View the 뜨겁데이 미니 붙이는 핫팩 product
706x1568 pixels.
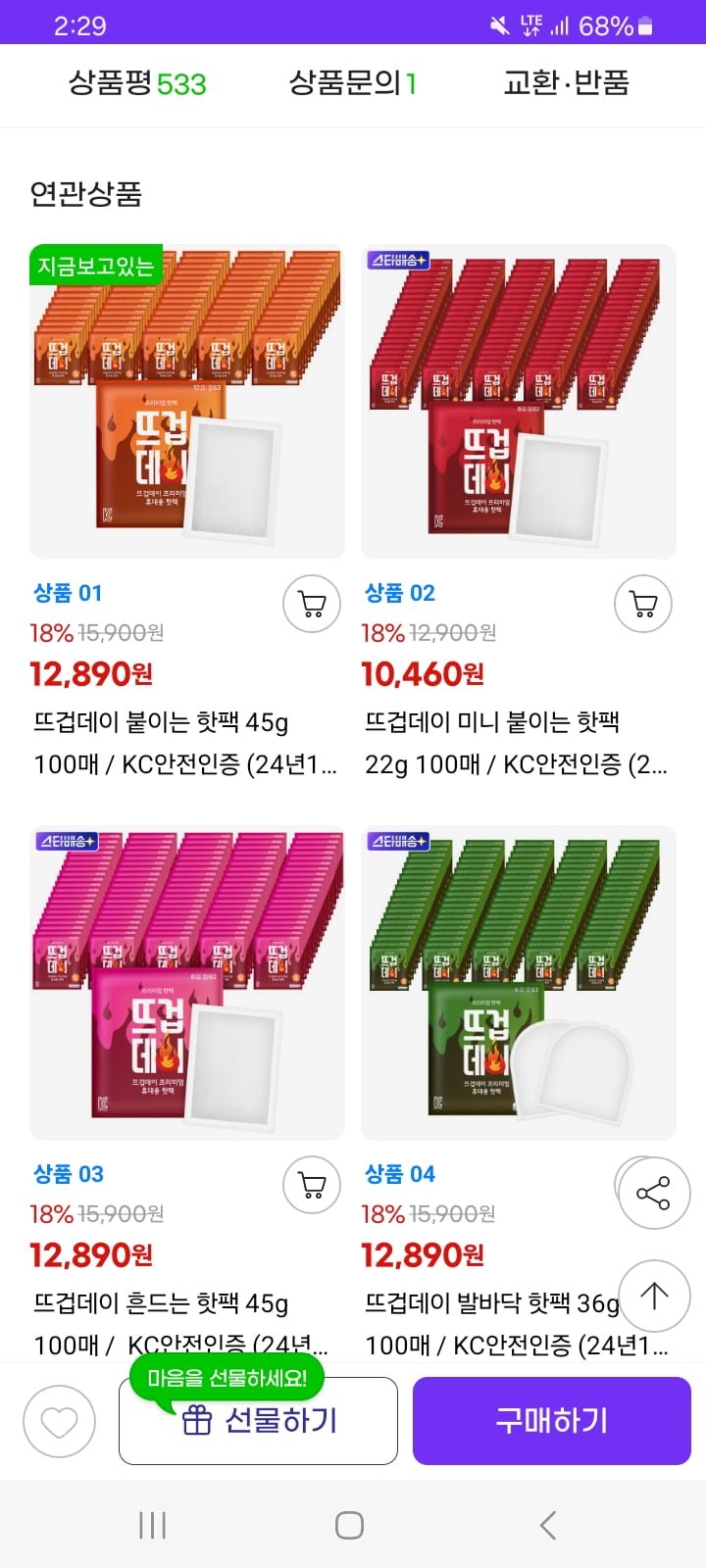(519, 402)
